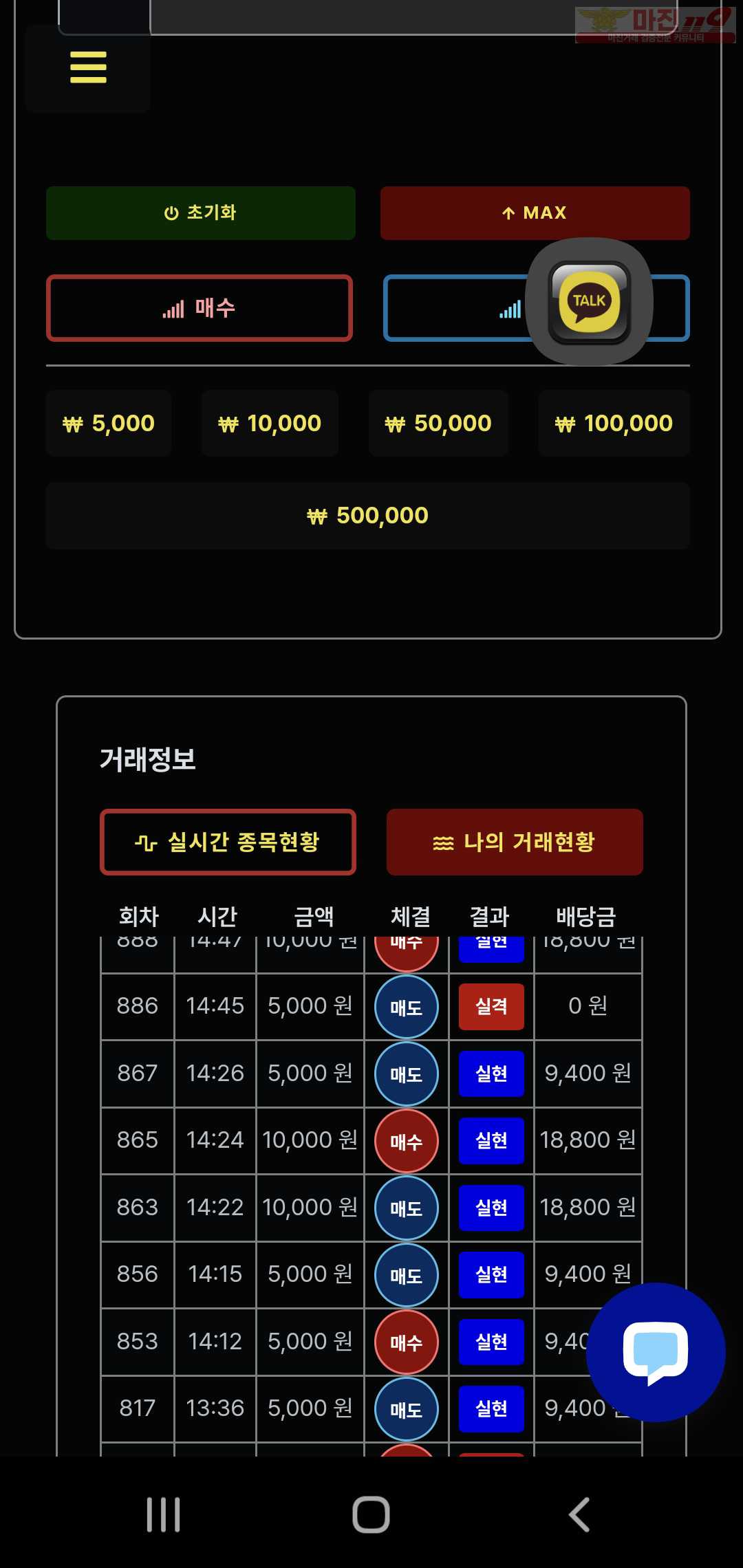Image resolution: width=743 pixels, height=1568 pixels.
Task: Choose the ₩ 500,000 amount
Action: coord(368,516)
